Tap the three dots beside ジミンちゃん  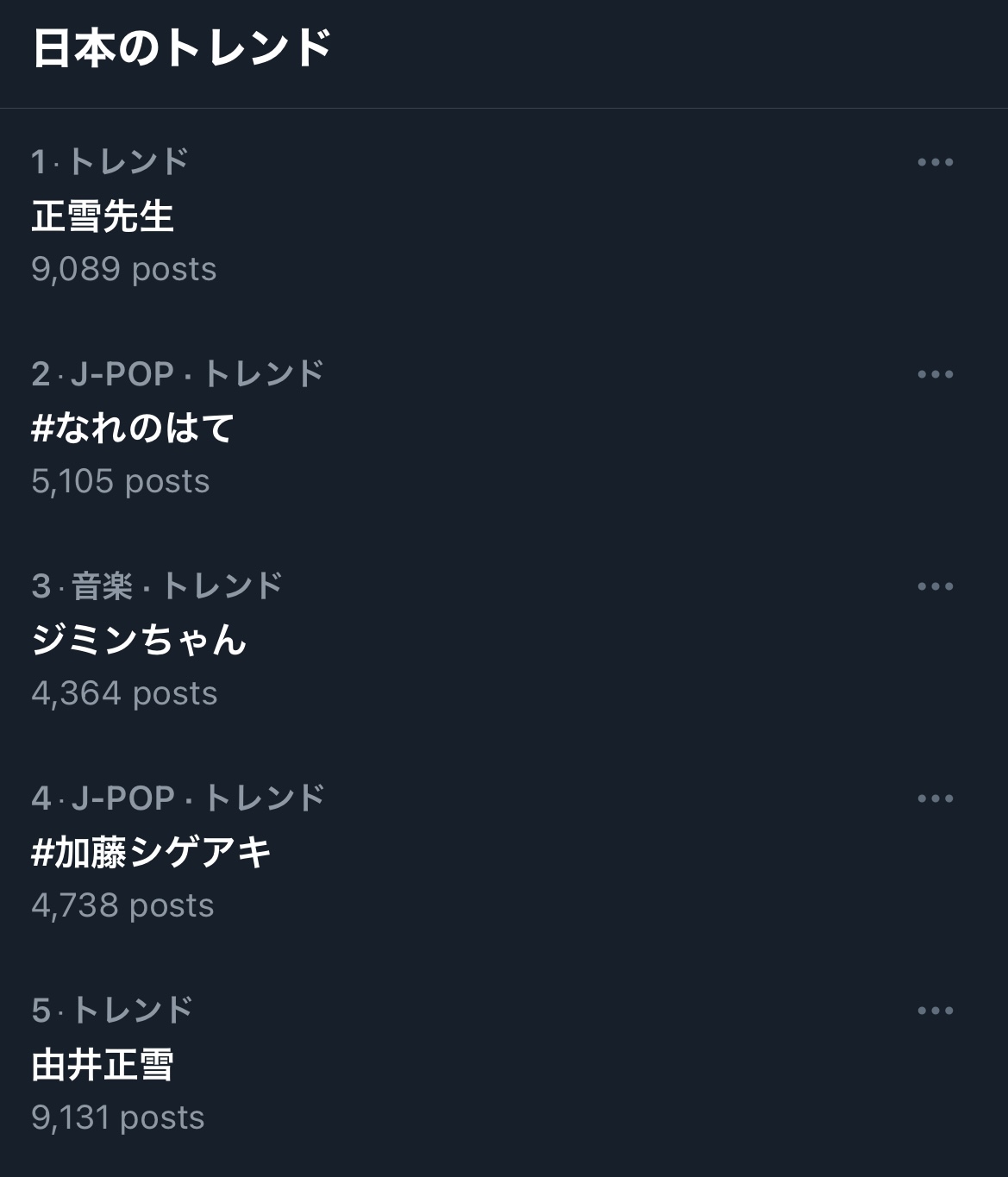pos(935,586)
